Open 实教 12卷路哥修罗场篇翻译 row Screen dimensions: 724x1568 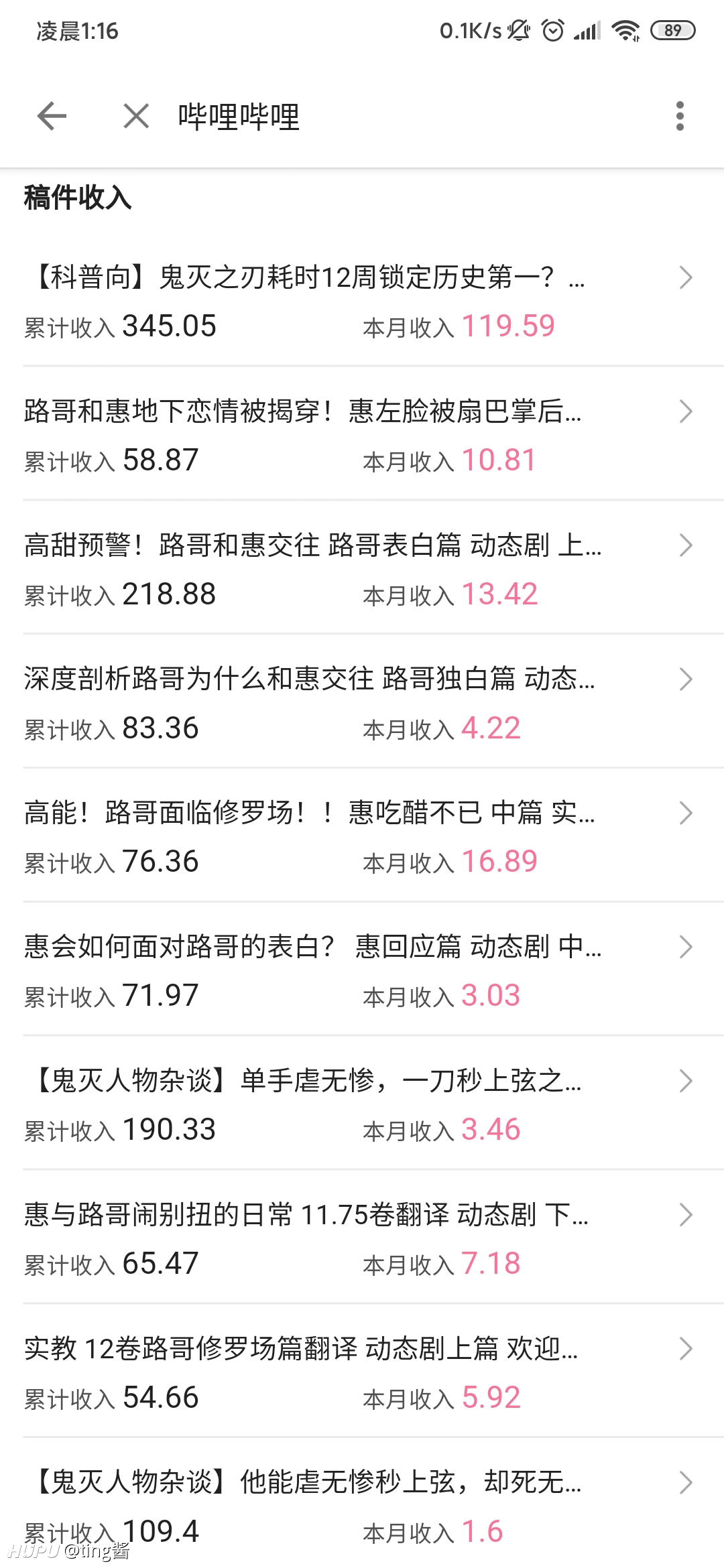[362, 1372]
